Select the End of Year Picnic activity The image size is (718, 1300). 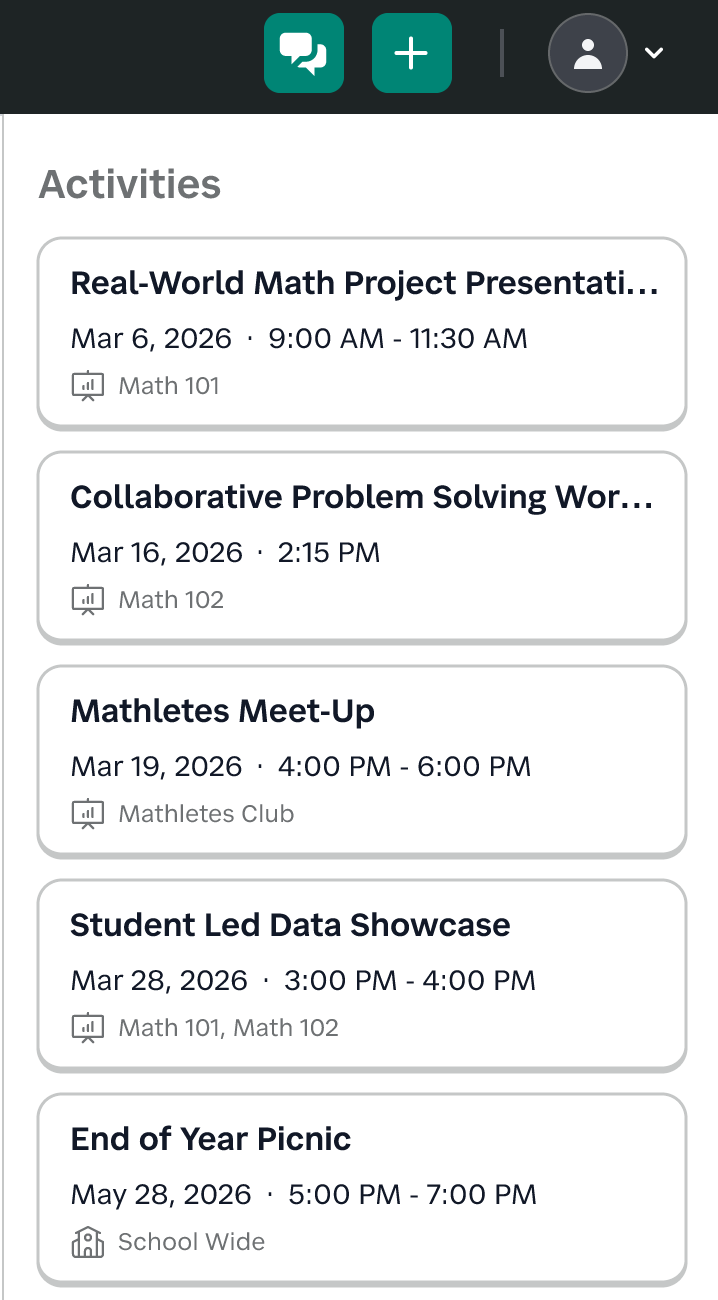(x=362, y=1189)
